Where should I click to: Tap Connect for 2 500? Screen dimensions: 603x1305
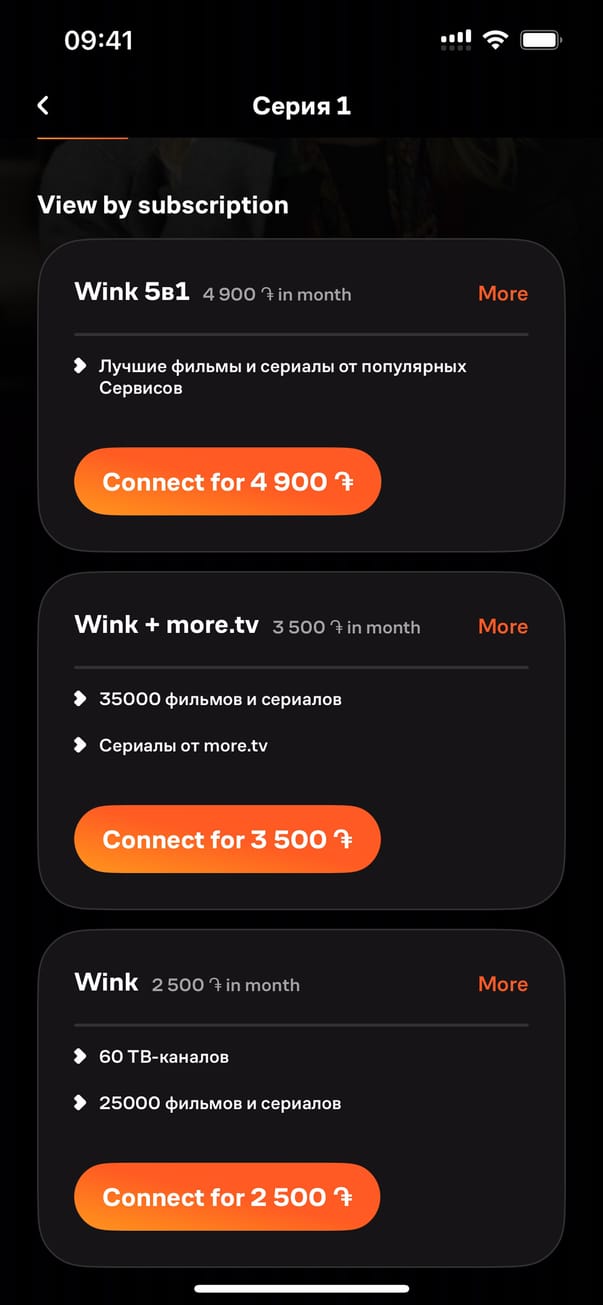227,1197
